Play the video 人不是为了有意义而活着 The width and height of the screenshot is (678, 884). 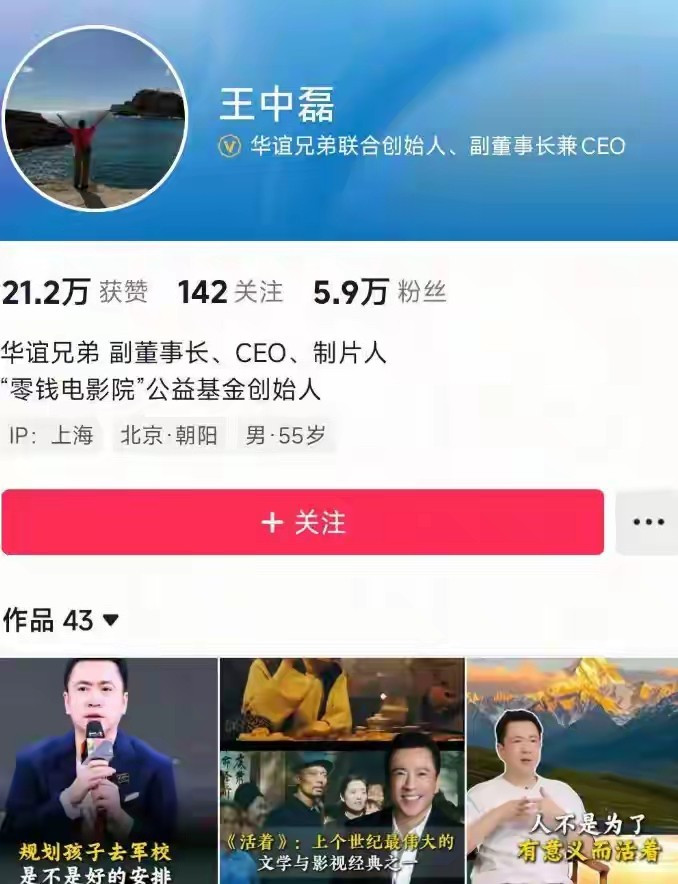pos(572,770)
